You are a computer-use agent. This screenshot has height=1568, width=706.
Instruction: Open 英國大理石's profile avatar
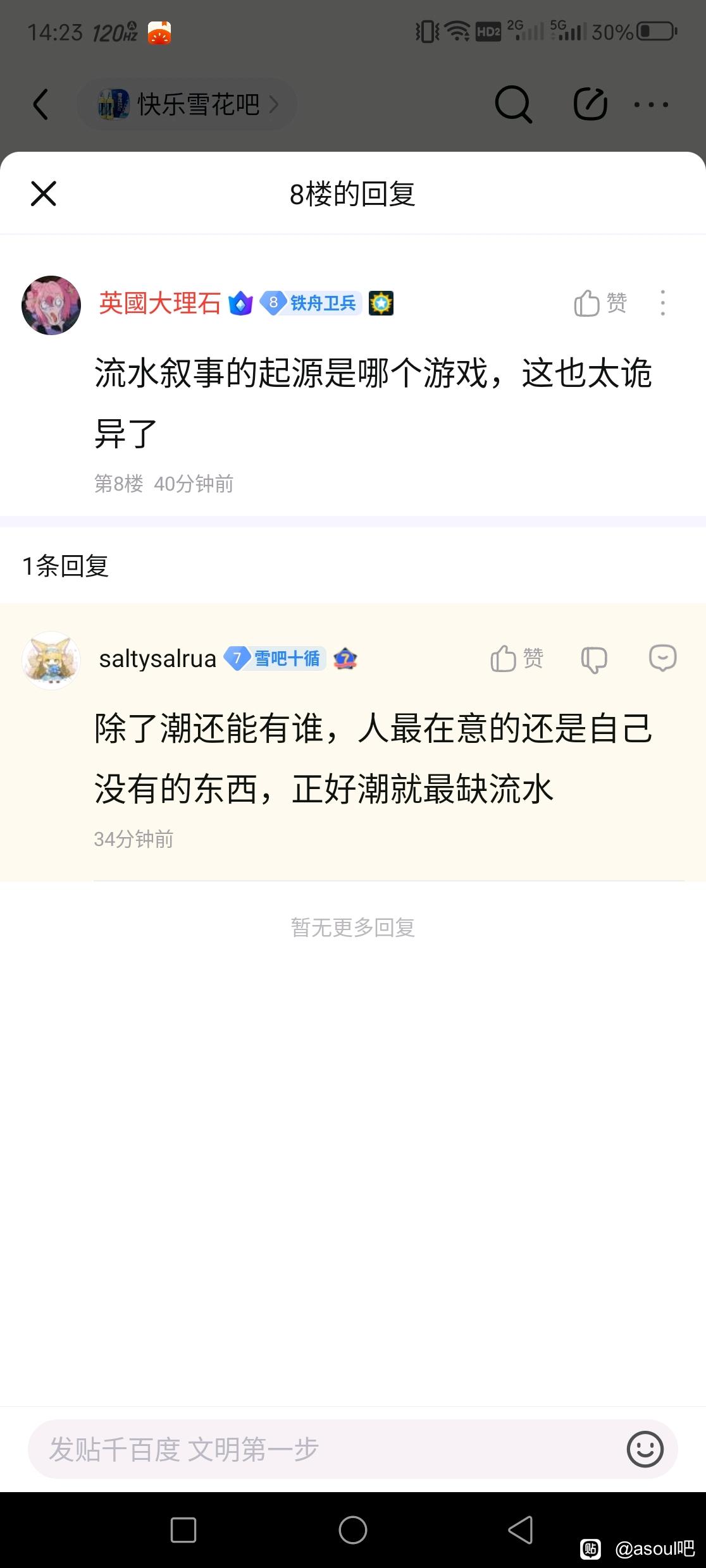51,305
